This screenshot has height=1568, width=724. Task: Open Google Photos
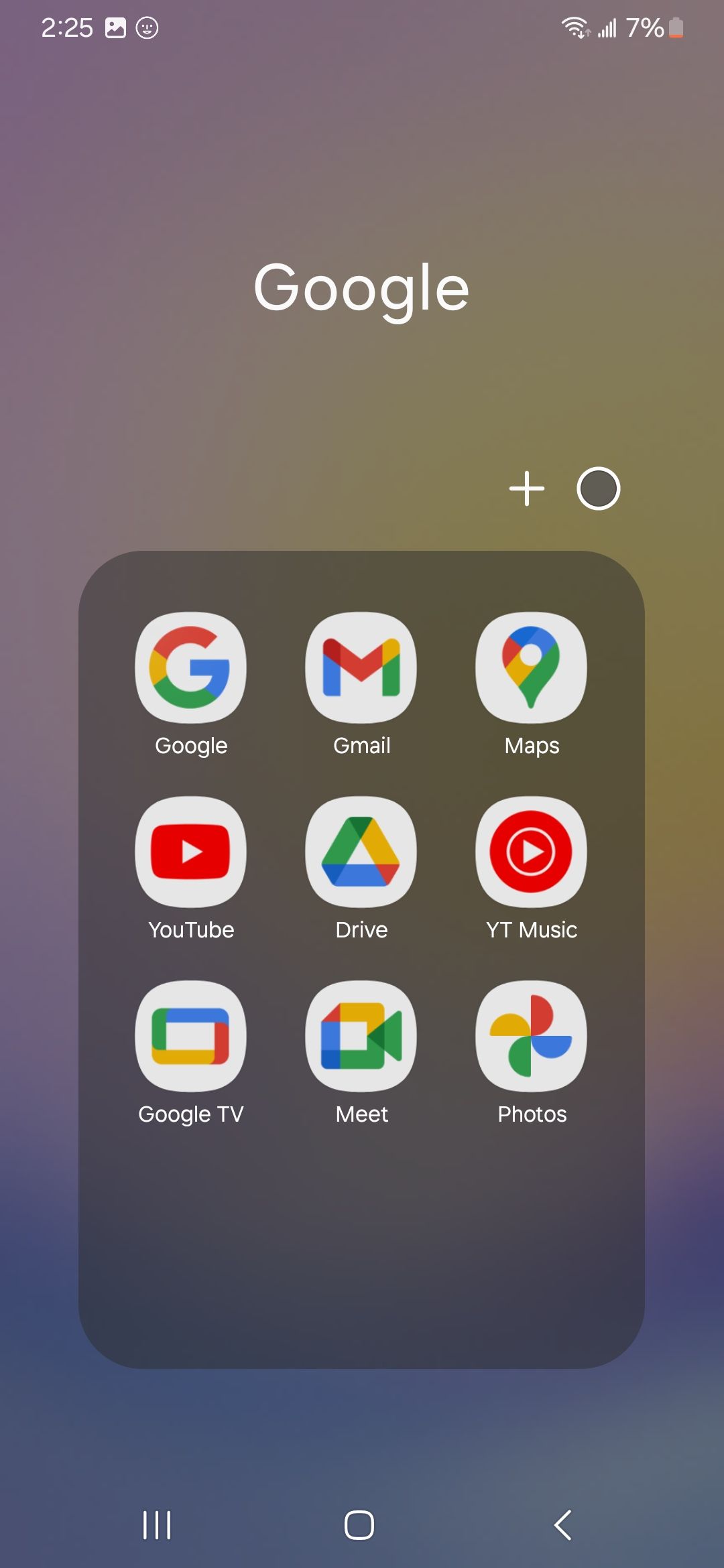pyautogui.click(x=532, y=1036)
